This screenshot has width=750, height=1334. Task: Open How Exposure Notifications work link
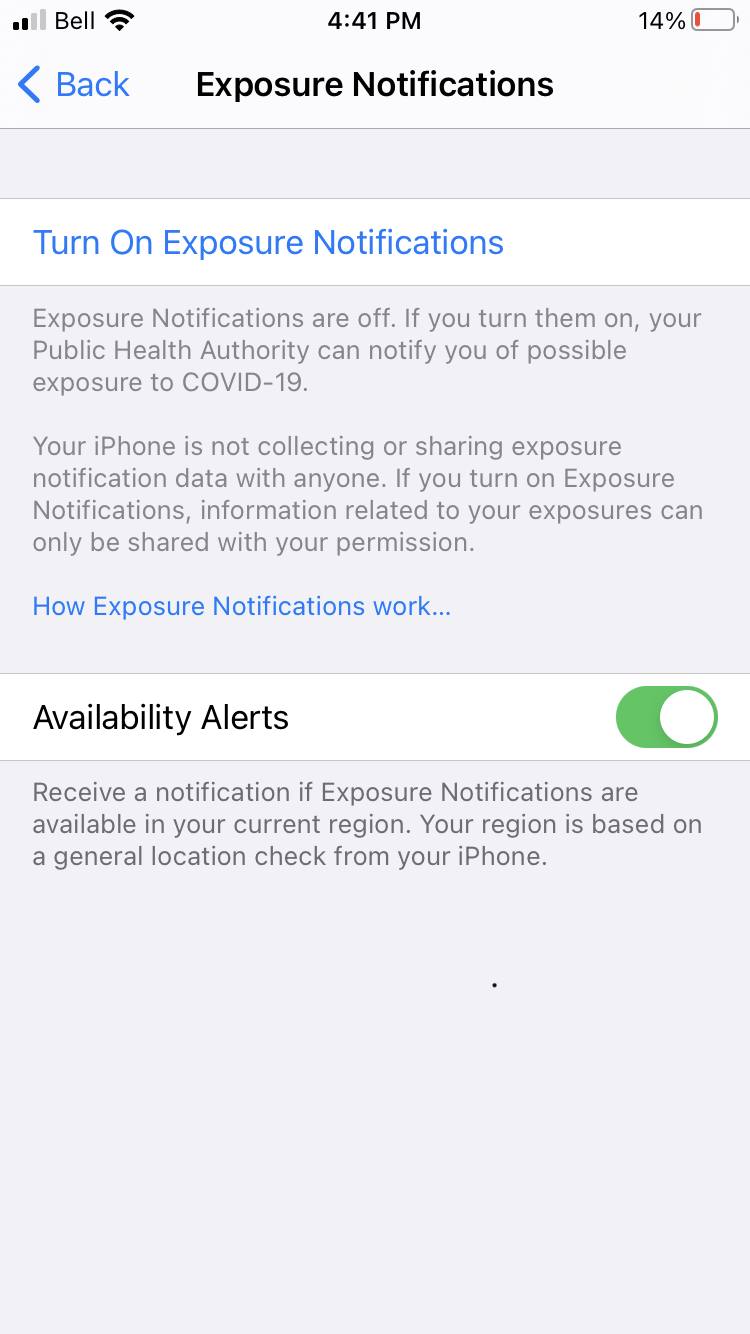(242, 606)
